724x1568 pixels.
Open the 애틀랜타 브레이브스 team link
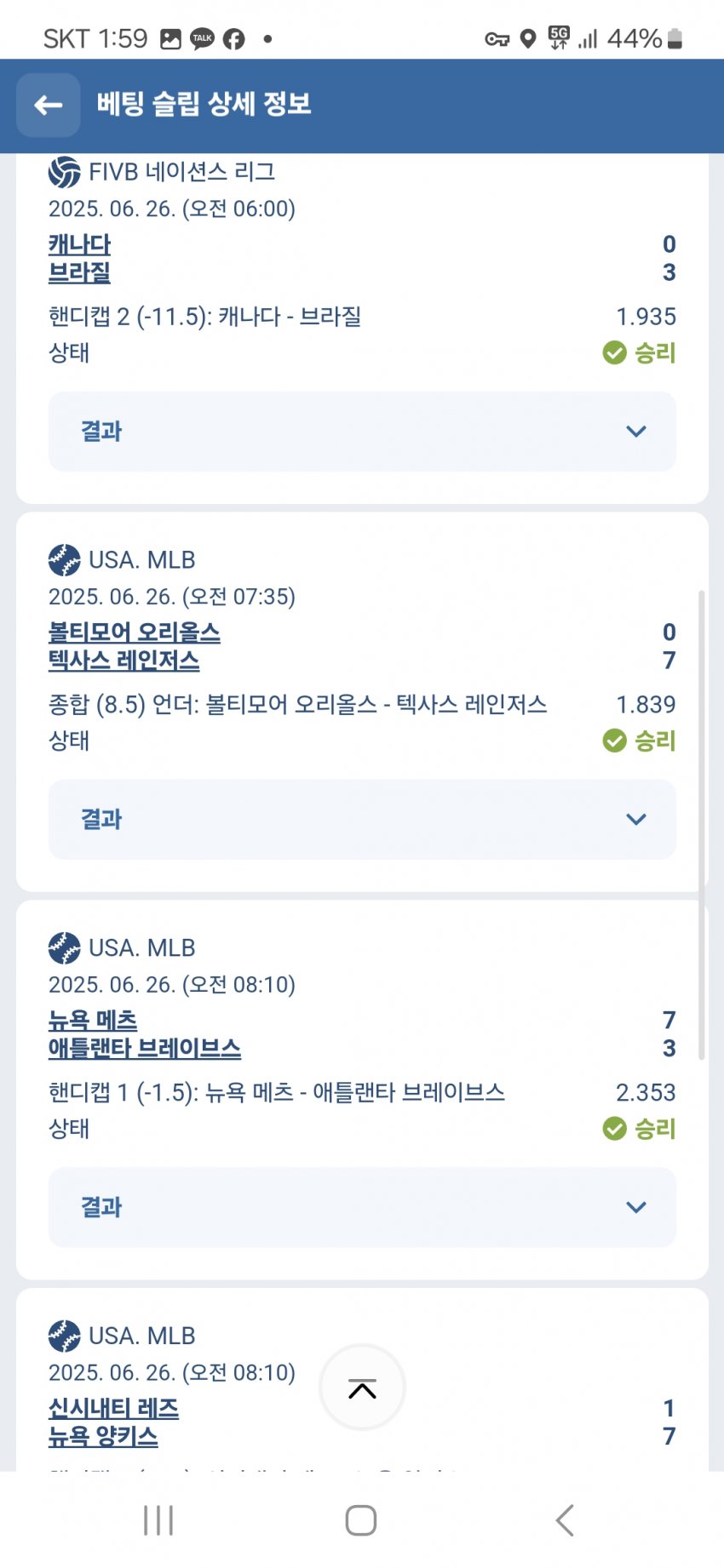(144, 1048)
